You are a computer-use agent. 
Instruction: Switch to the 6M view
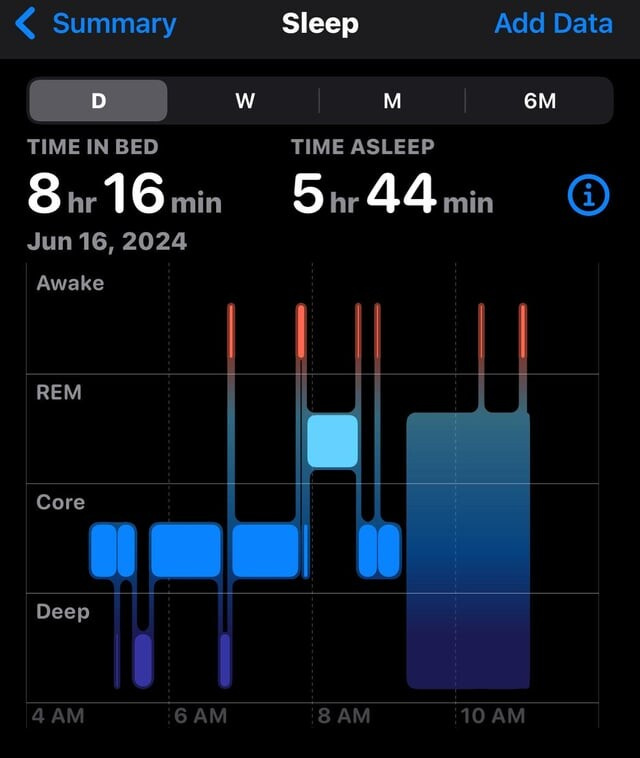(x=539, y=101)
